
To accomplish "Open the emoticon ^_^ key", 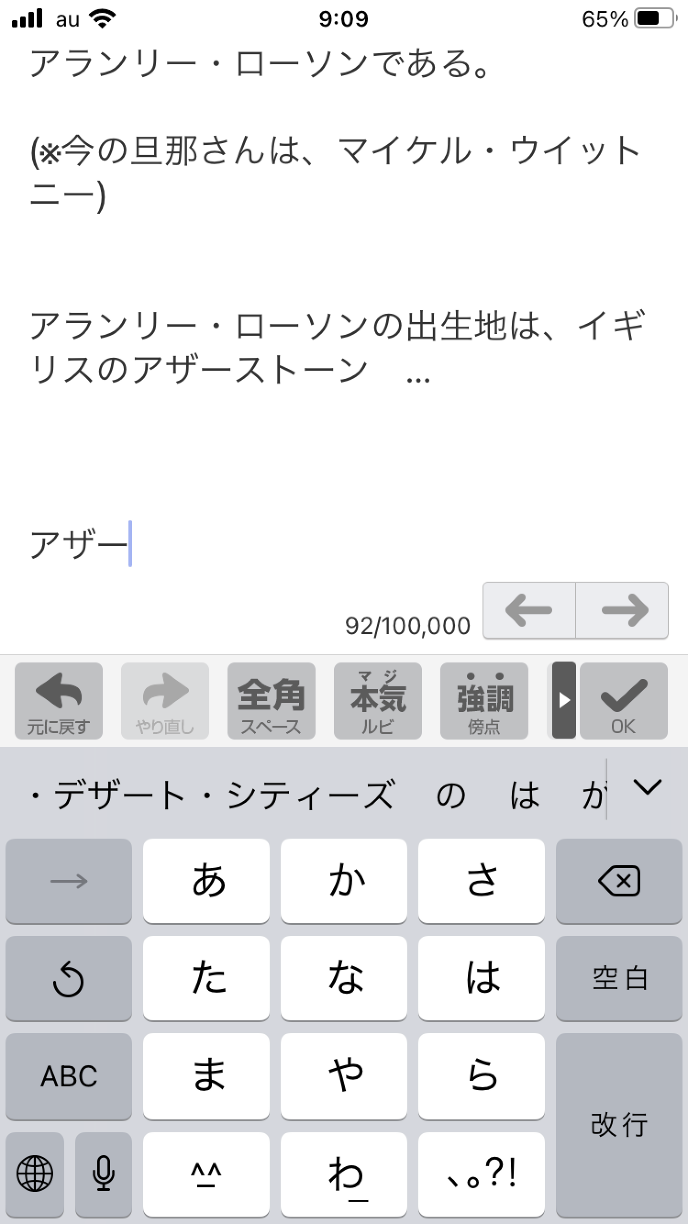I will click(x=208, y=1172).
